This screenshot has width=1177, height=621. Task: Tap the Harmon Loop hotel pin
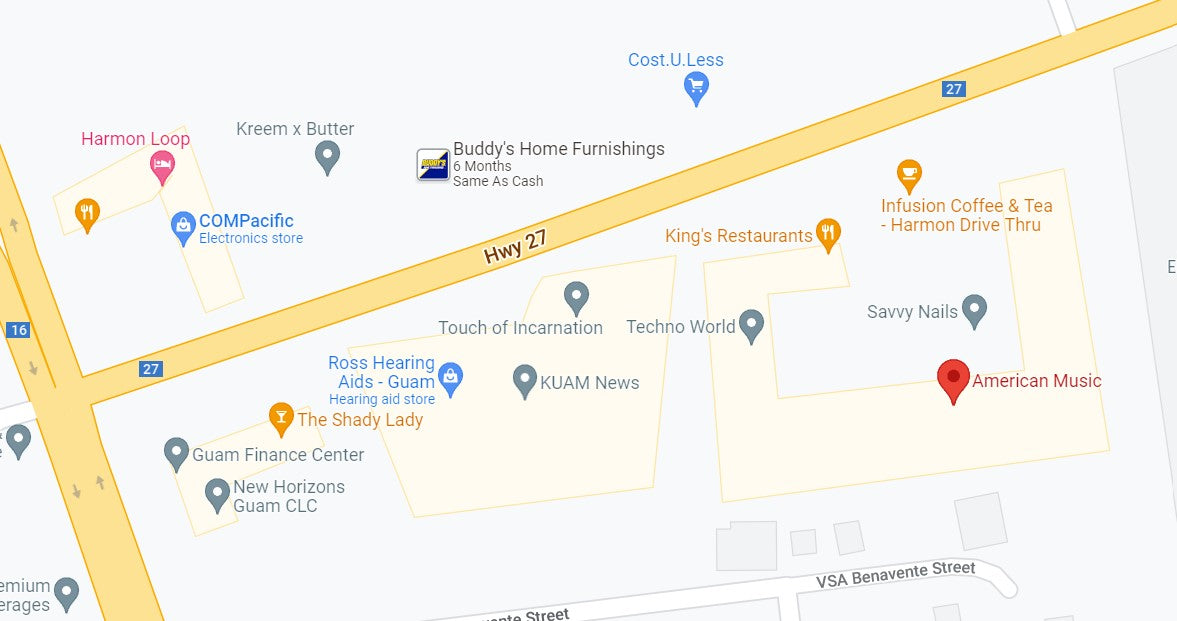[x=162, y=165]
